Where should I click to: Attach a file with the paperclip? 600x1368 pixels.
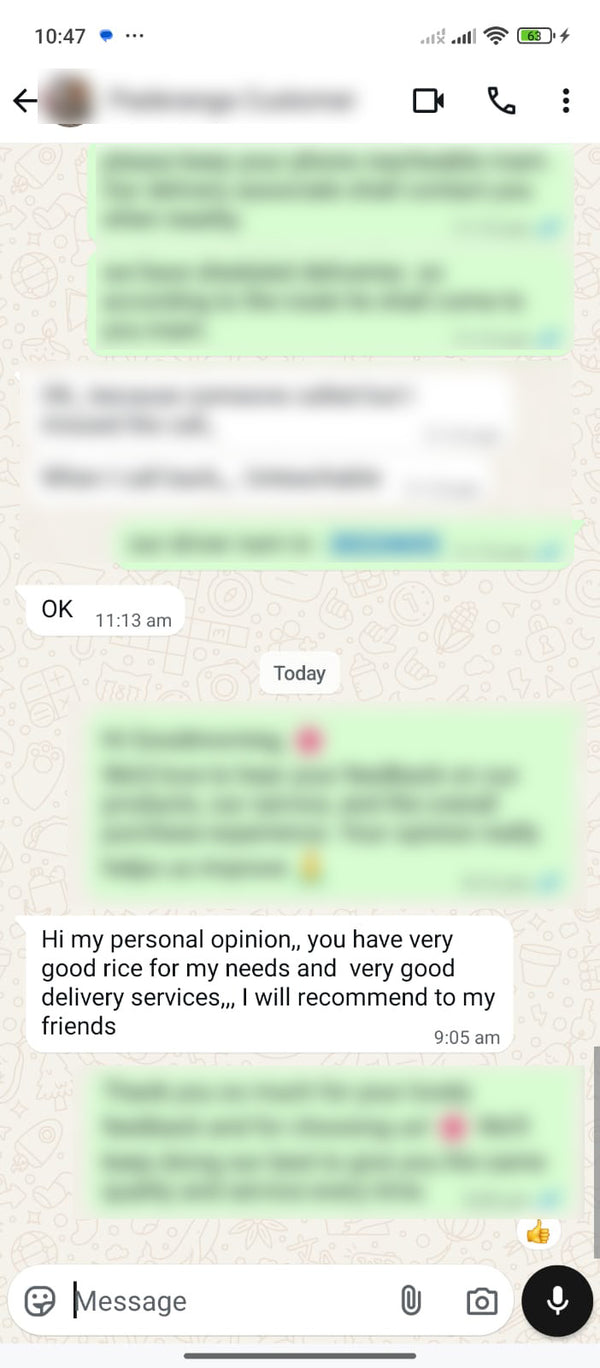pyautogui.click(x=410, y=1301)
